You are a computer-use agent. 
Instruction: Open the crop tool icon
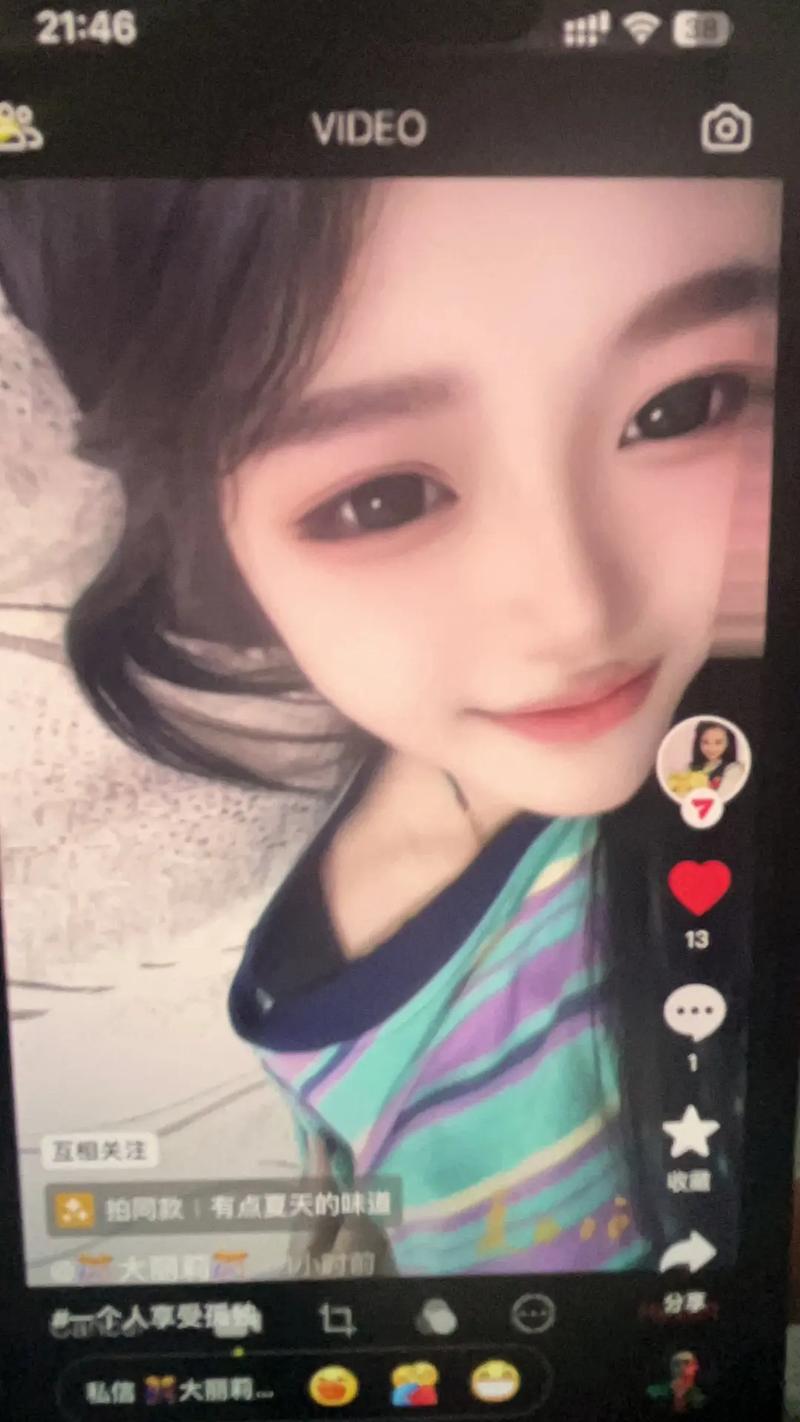tap(337, 1320)
